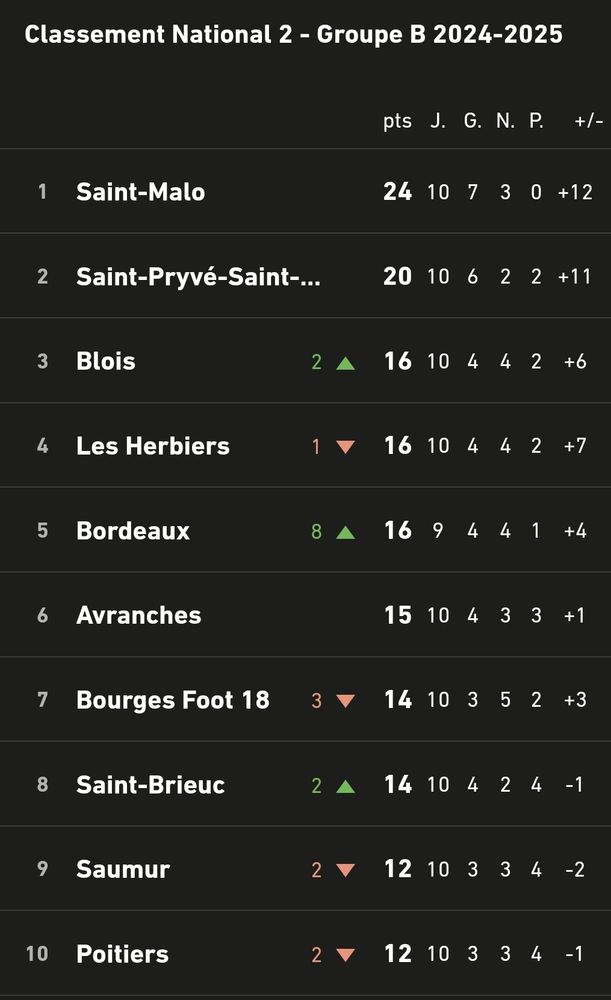Tap the Bordeaux row
This screenshot has width=611, height=1000.
306,530
